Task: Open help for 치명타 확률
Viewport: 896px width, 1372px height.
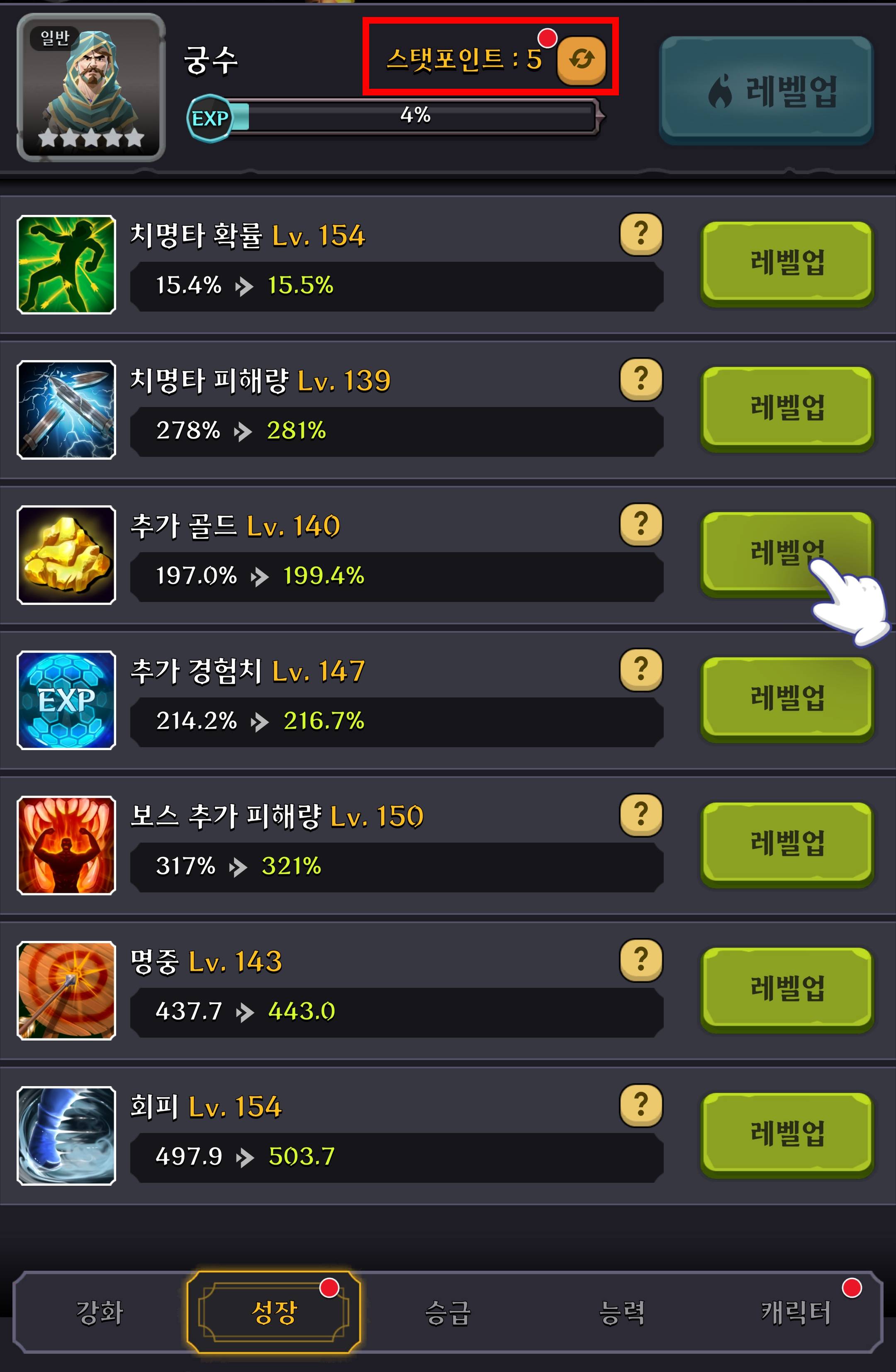Action: click(641, 234)
